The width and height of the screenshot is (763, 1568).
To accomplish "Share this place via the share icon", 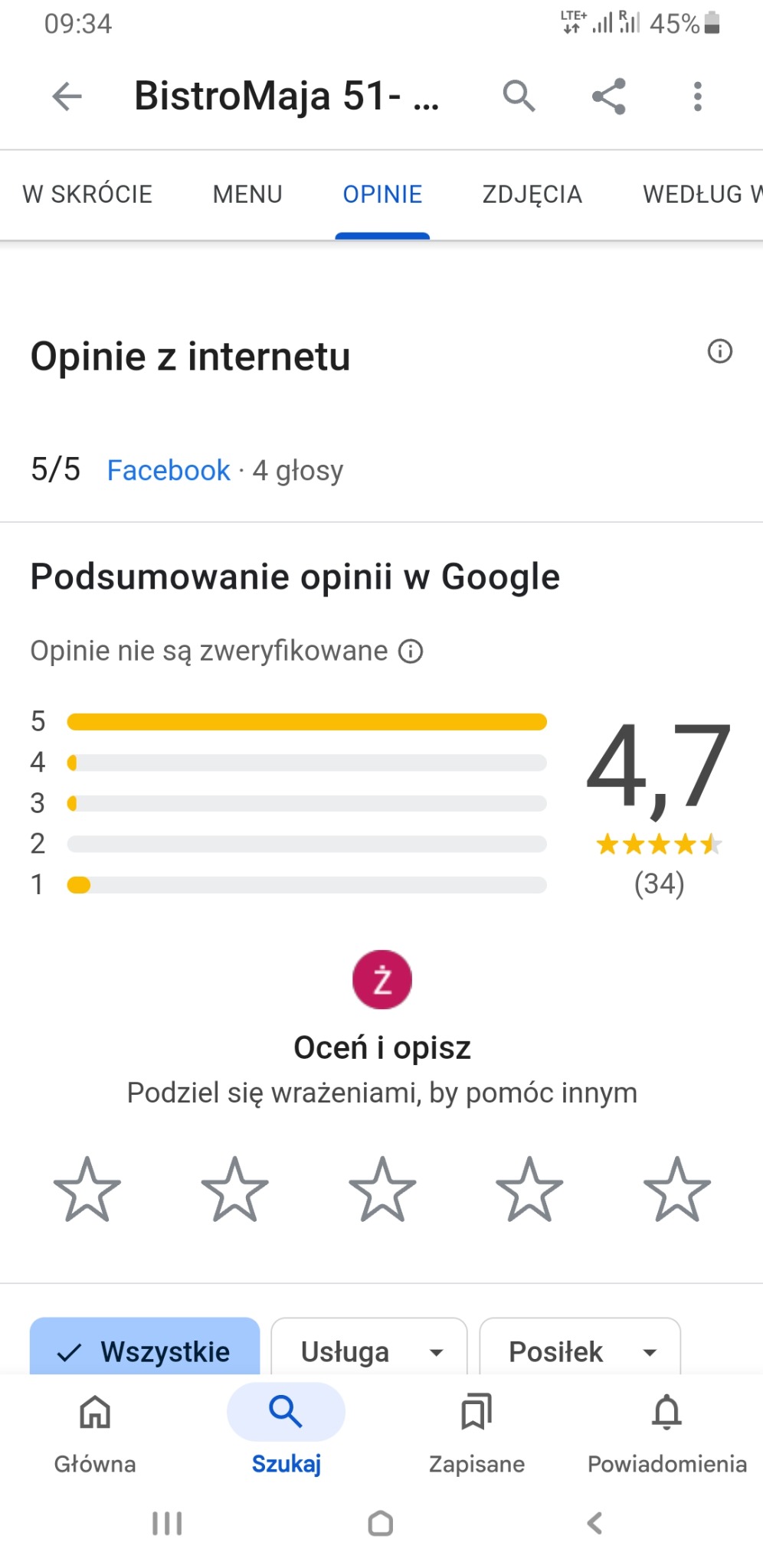I will point(607,96).
